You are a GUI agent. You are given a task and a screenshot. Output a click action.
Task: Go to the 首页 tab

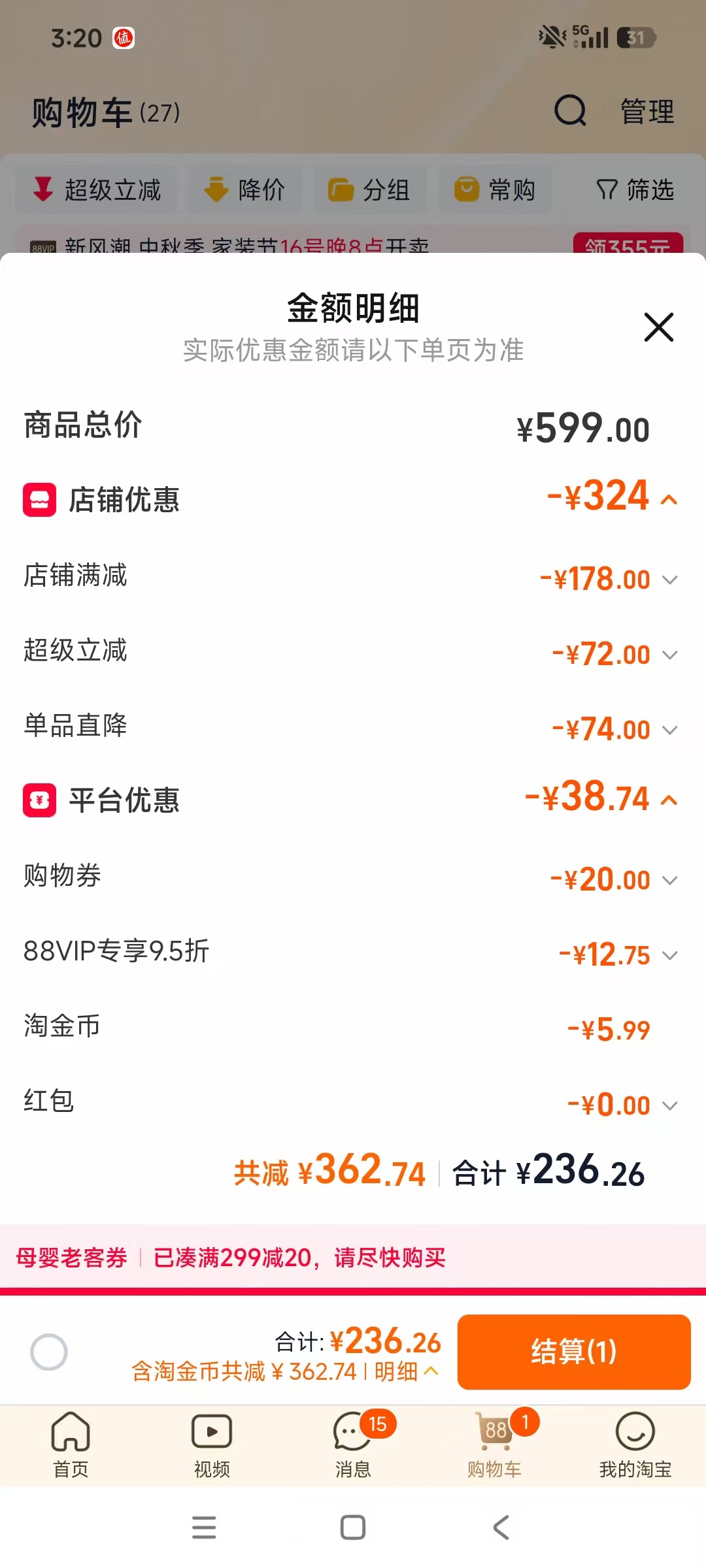click(71, 1445)
